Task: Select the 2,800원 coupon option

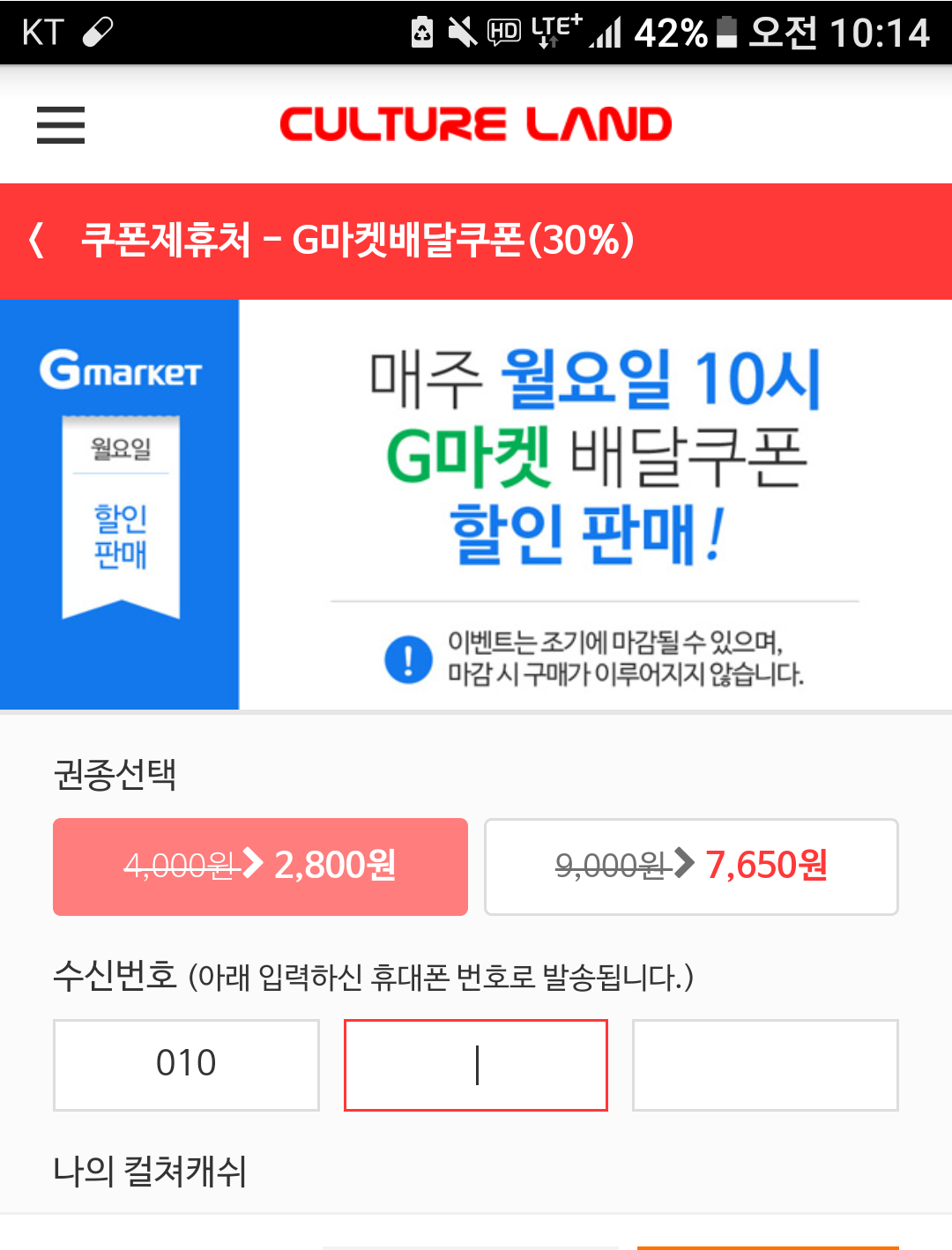Action: (x=260, y=867)
